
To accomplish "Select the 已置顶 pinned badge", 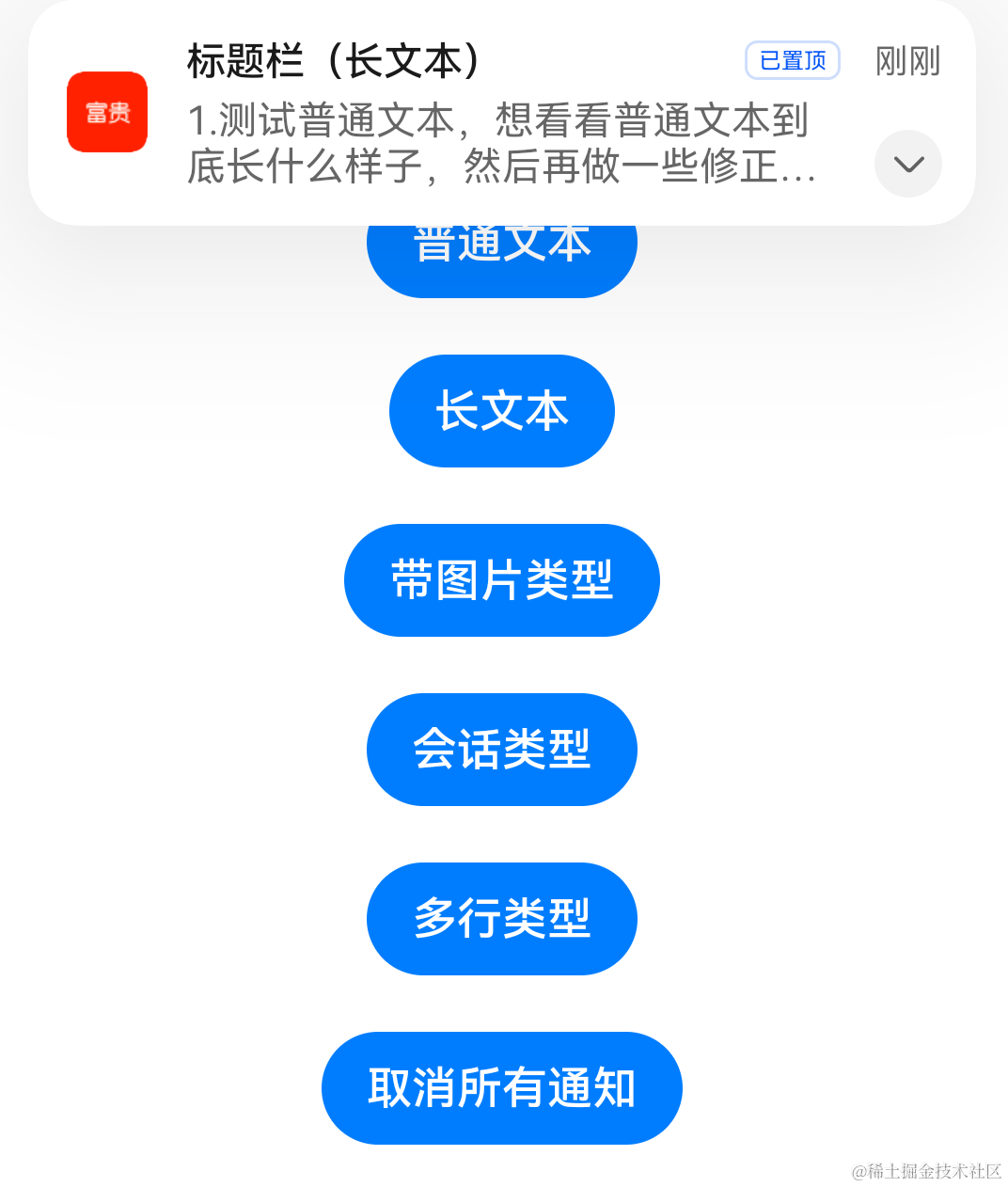I will [x=792, y=59].
